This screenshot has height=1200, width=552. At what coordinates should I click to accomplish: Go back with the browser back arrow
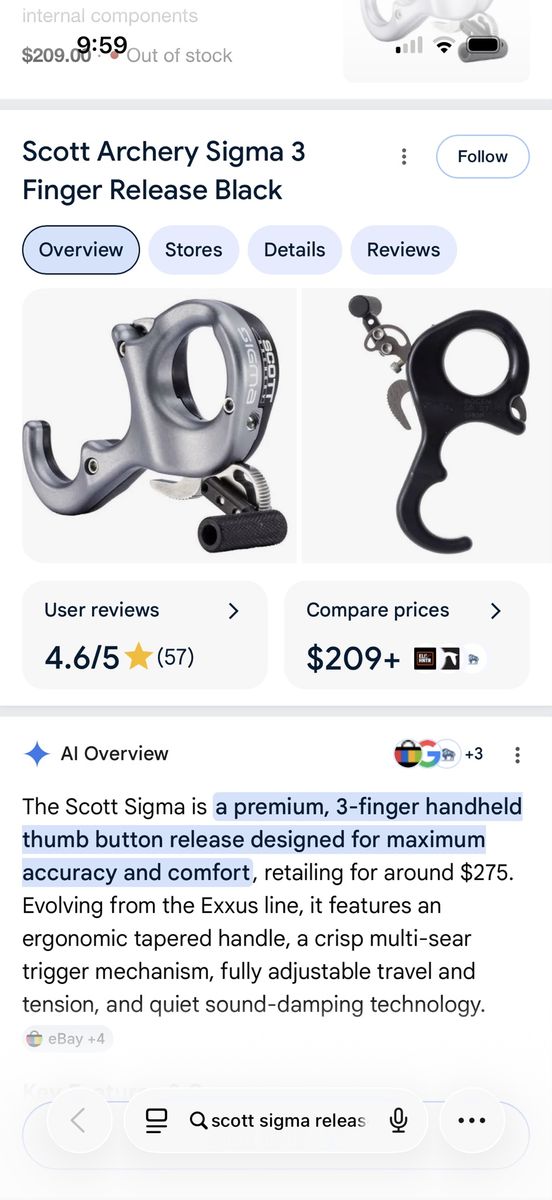point(78,1120)
